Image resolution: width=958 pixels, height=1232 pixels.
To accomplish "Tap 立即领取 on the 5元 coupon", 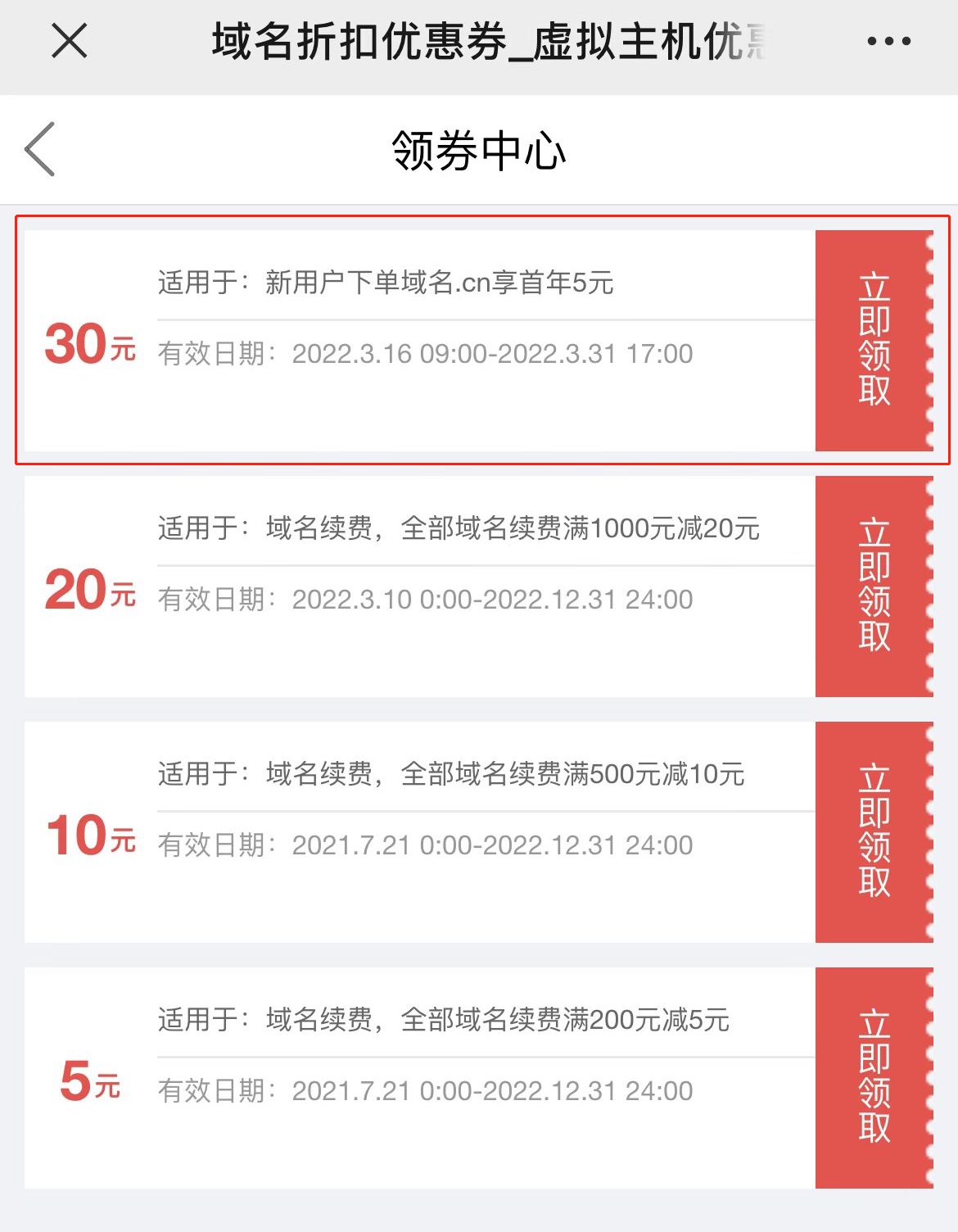I will [875, 1080].
